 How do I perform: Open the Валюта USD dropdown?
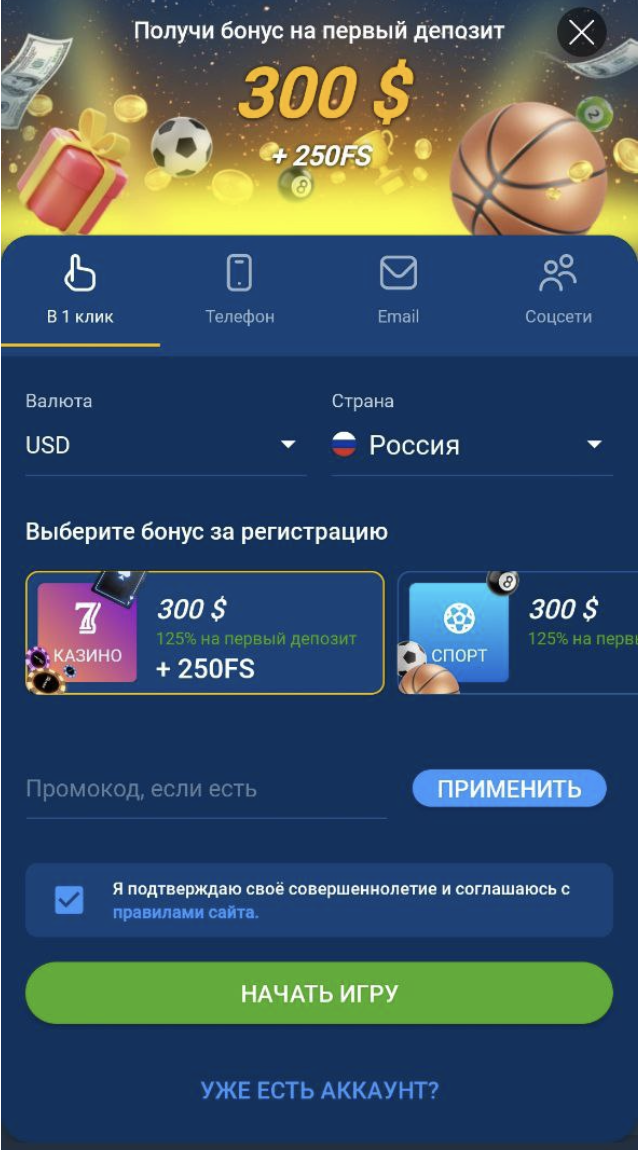(x=163, y=445)
